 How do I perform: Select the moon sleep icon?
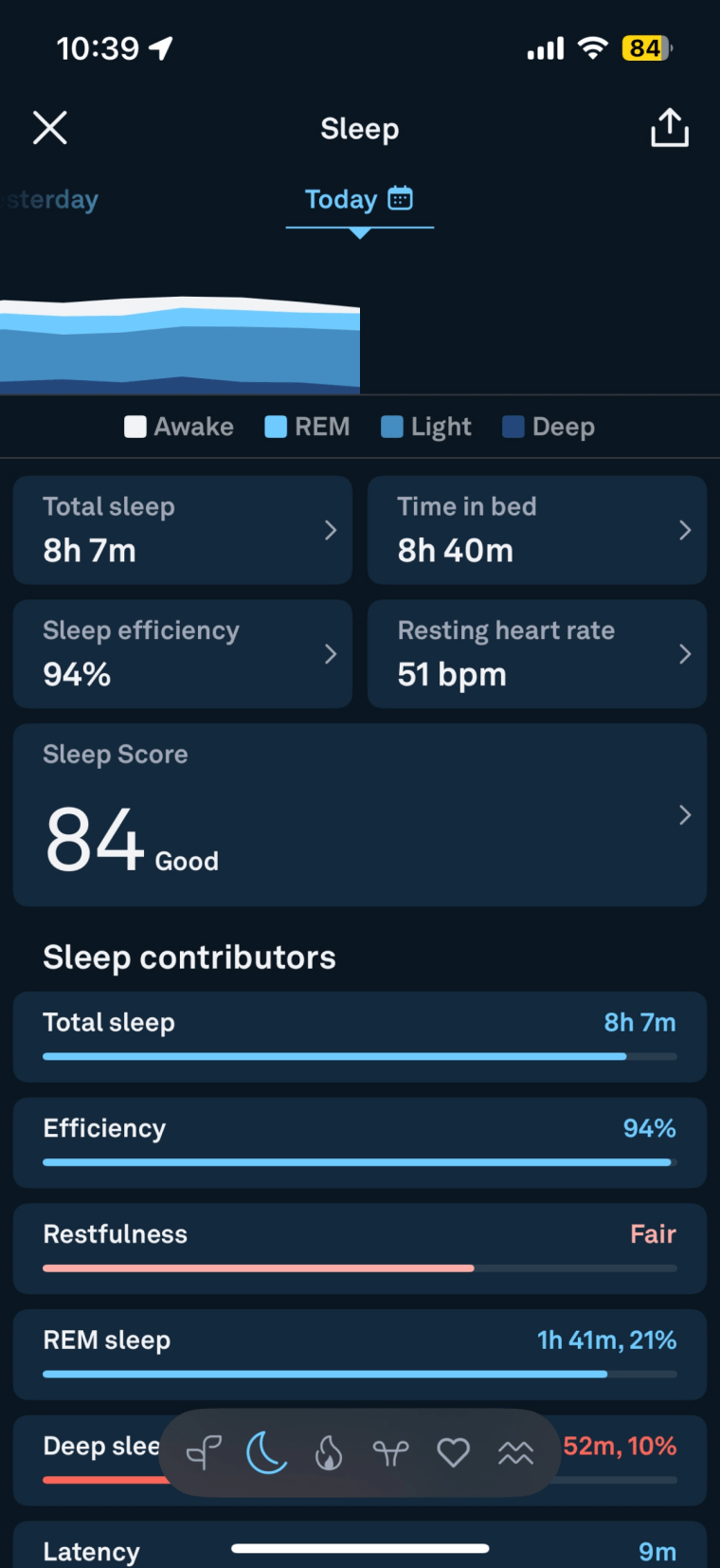point(266,1452)
